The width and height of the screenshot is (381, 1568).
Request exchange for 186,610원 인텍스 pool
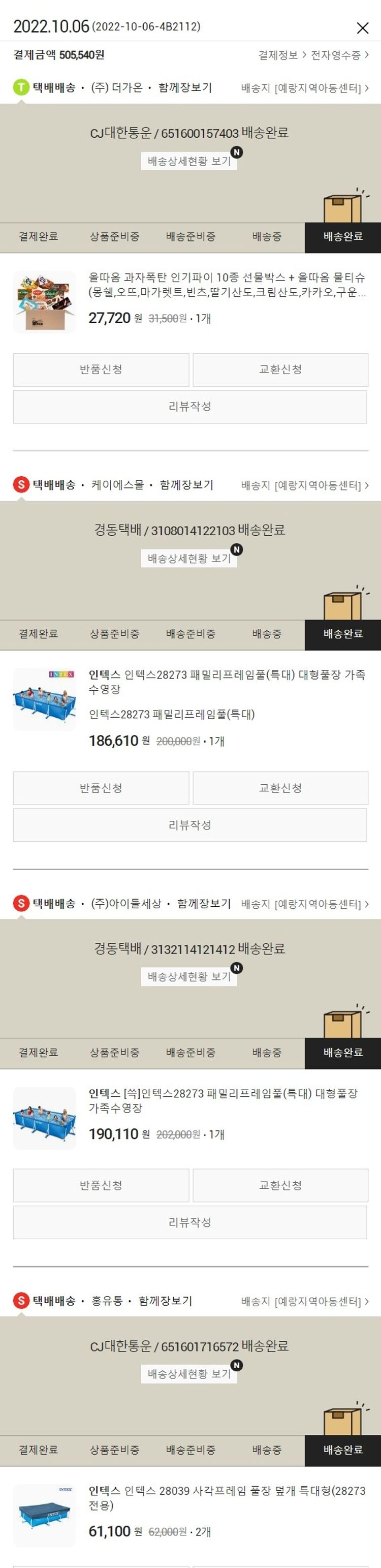coord(280,788)
